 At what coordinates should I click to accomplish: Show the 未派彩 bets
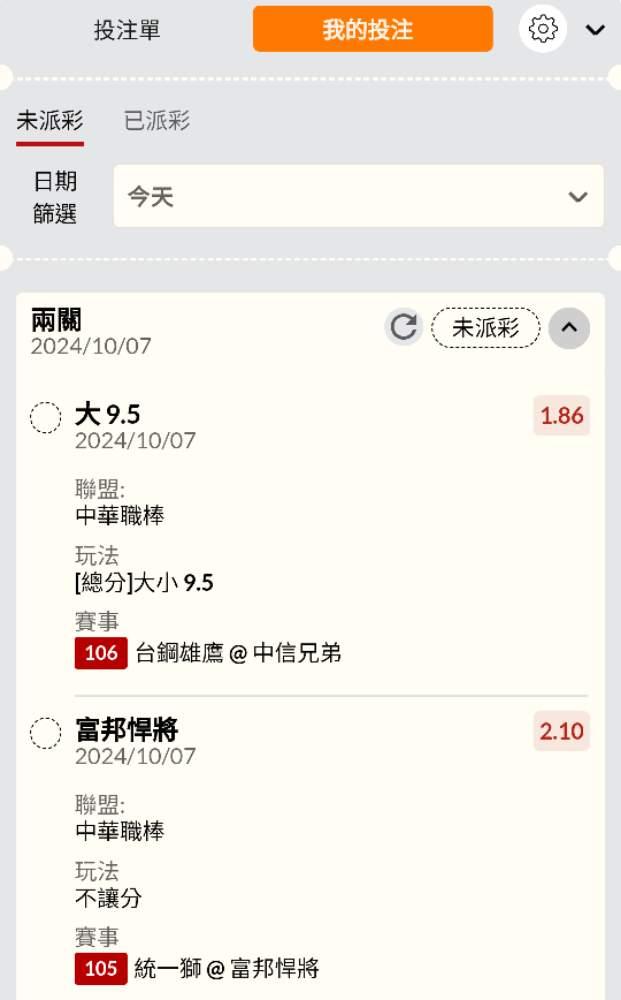(49, 122)
